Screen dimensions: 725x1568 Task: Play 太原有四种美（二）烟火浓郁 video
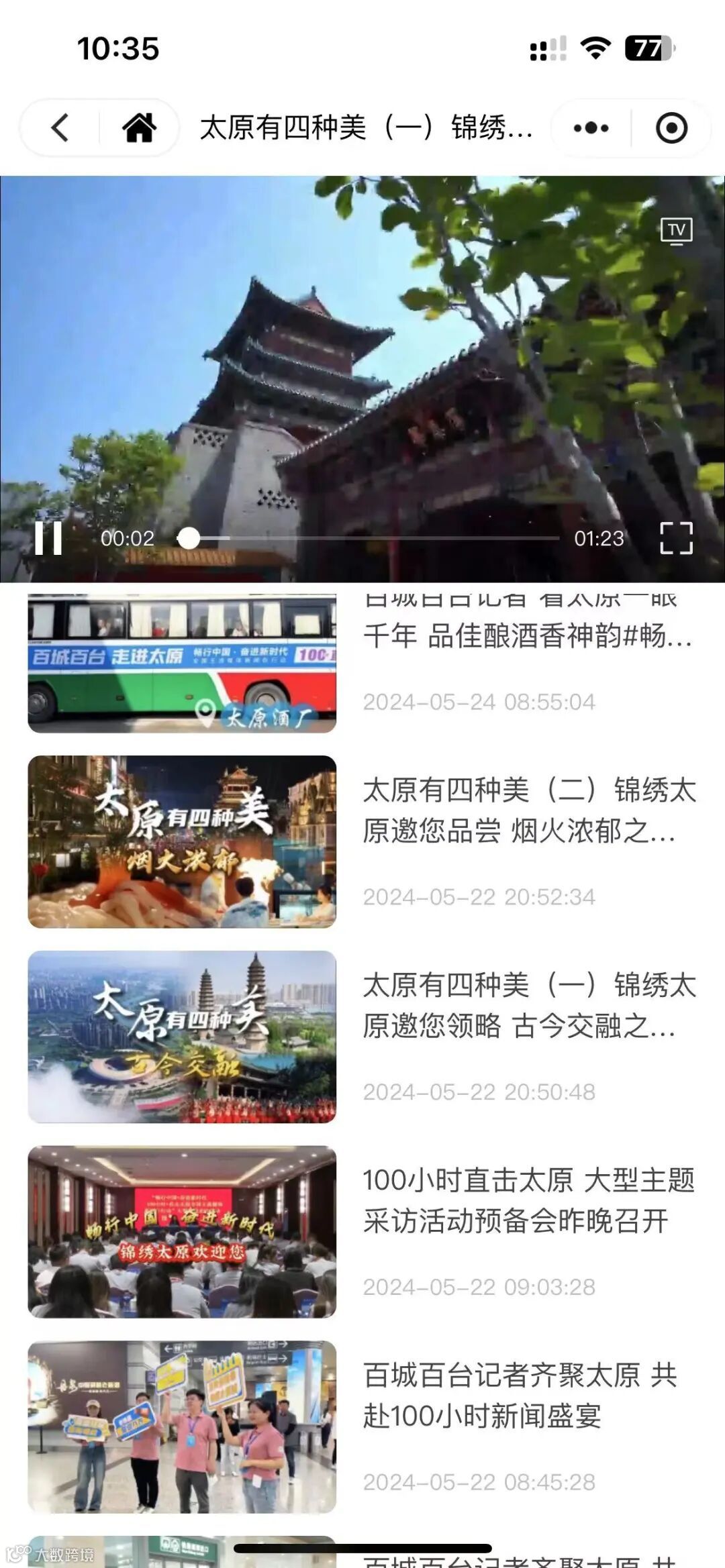(x=182, y=842)
